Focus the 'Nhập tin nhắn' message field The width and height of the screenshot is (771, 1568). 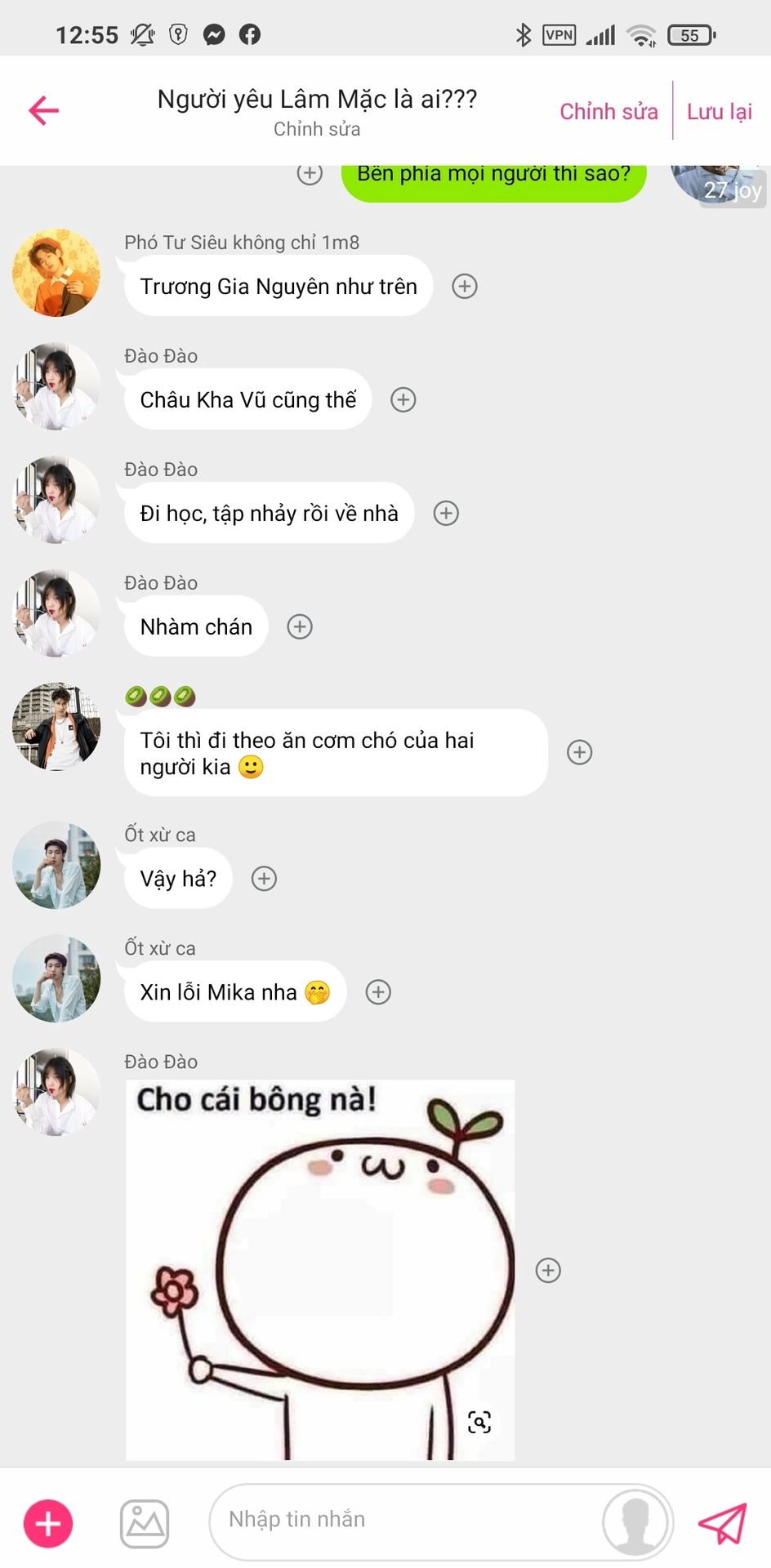coord(400,1520)
